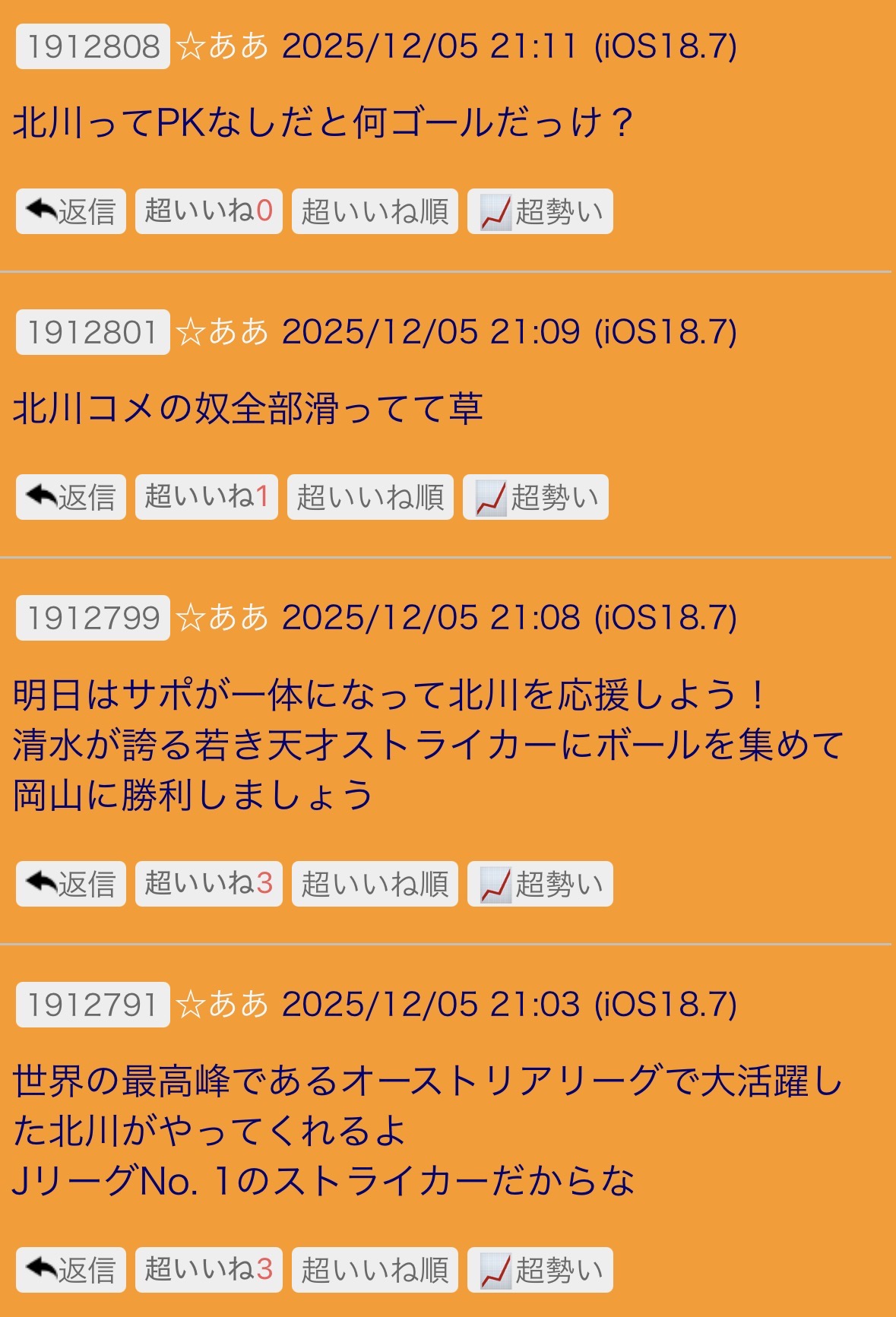The height and width of the screenshot is (1317, 896).
Task: Show 超勢い under post 1912791
Action: [x=540, y=1270]
